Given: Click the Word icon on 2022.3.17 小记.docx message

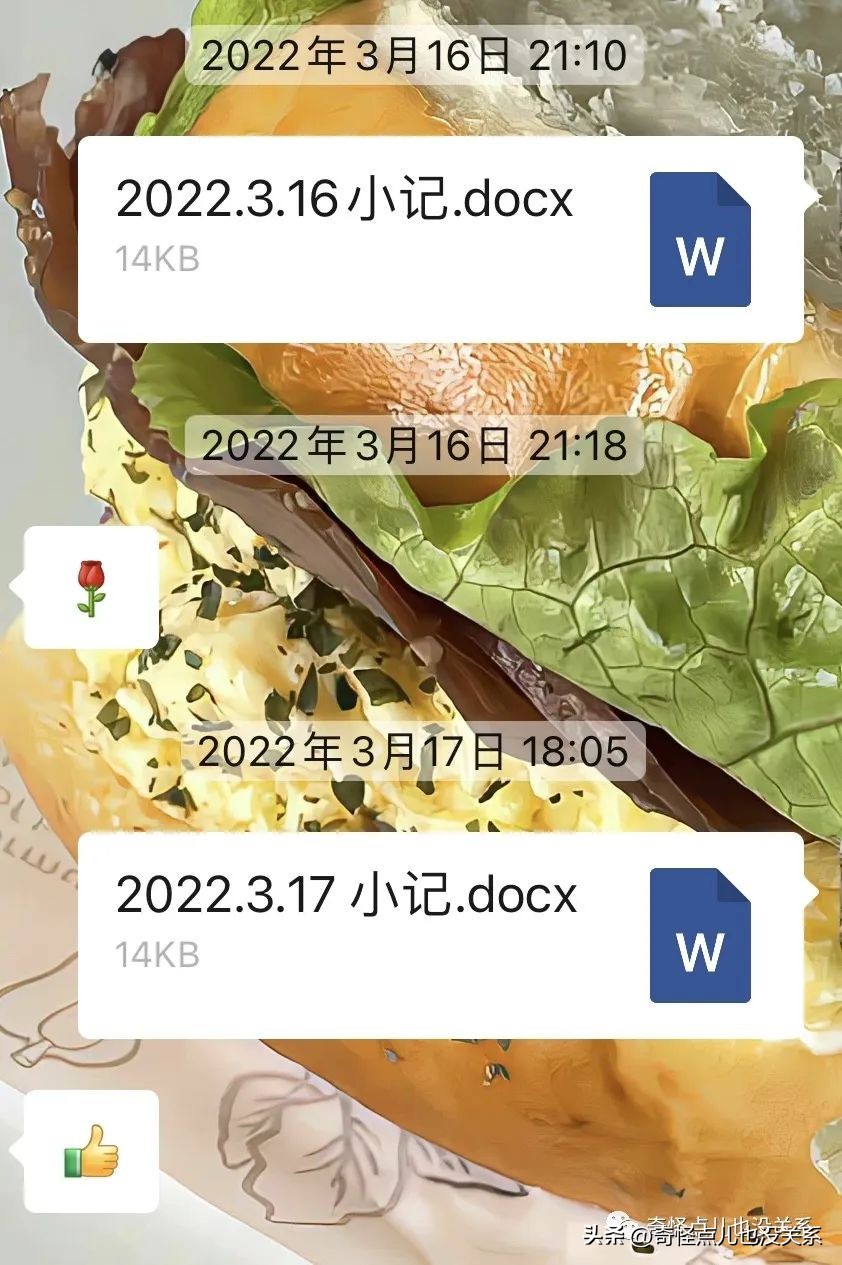Looking at the screenshot, I should coord(698,935).
